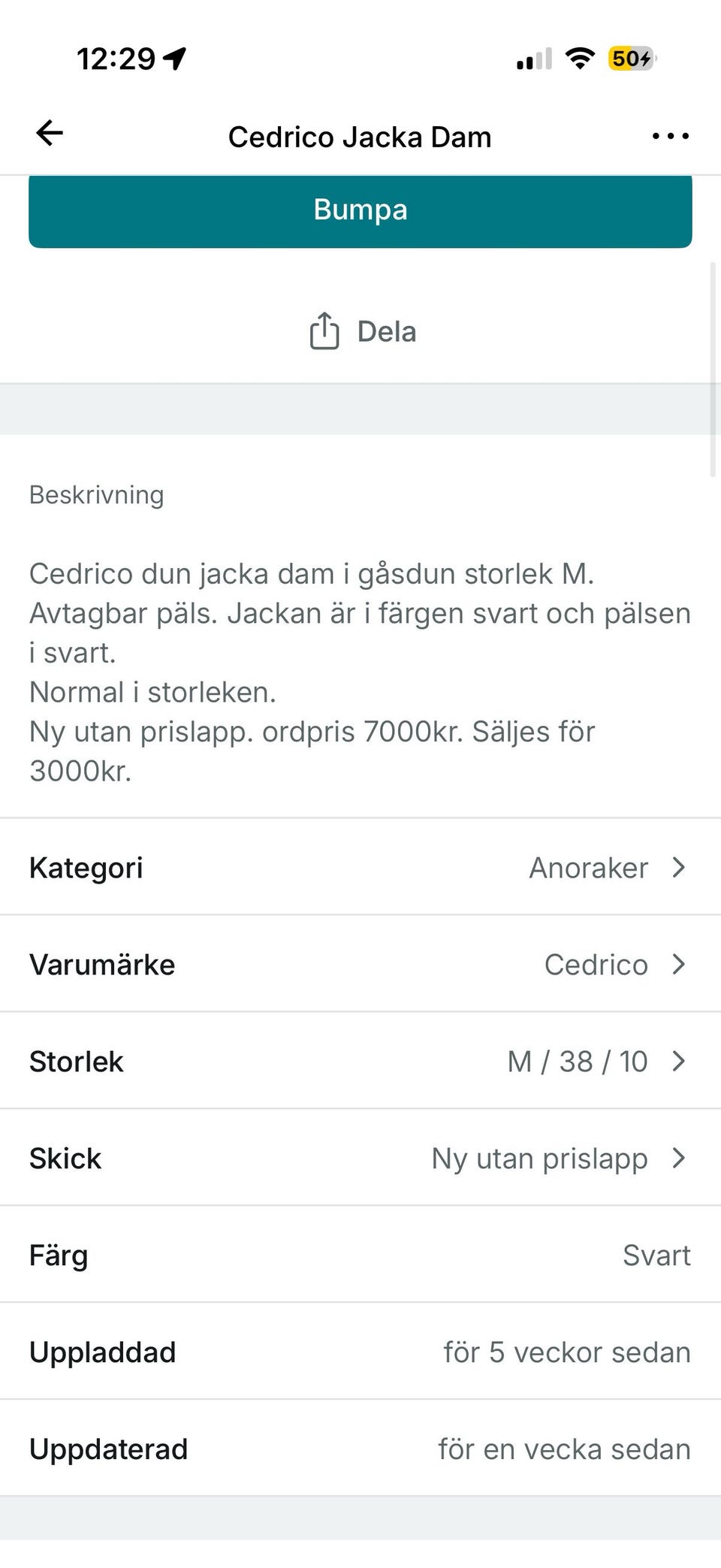721x1568 pixels.
Task: Expand the Skick condition row
Action: coord(360,1158)
